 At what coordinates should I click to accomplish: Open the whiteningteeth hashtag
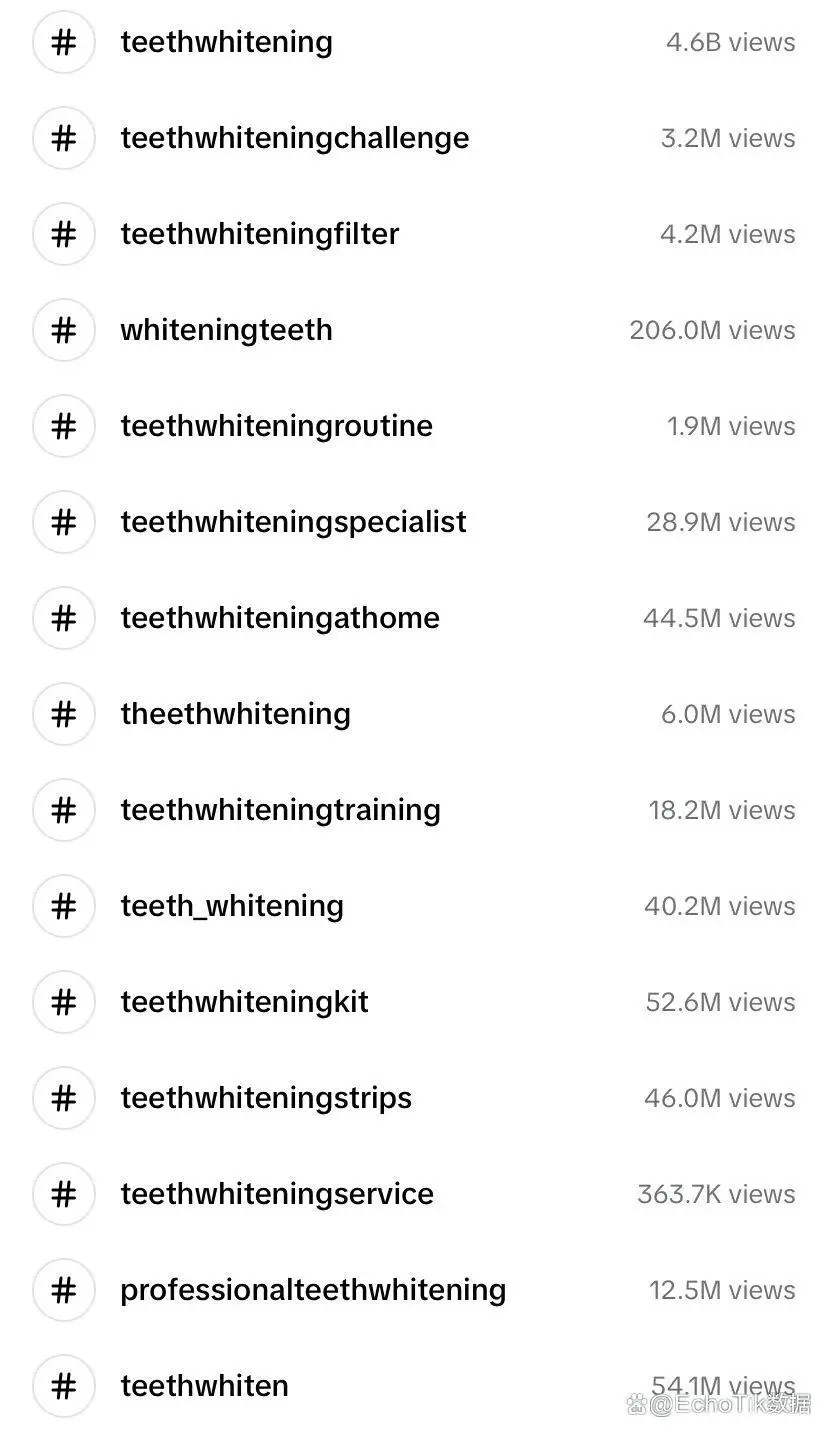click(x=414, y=330)
